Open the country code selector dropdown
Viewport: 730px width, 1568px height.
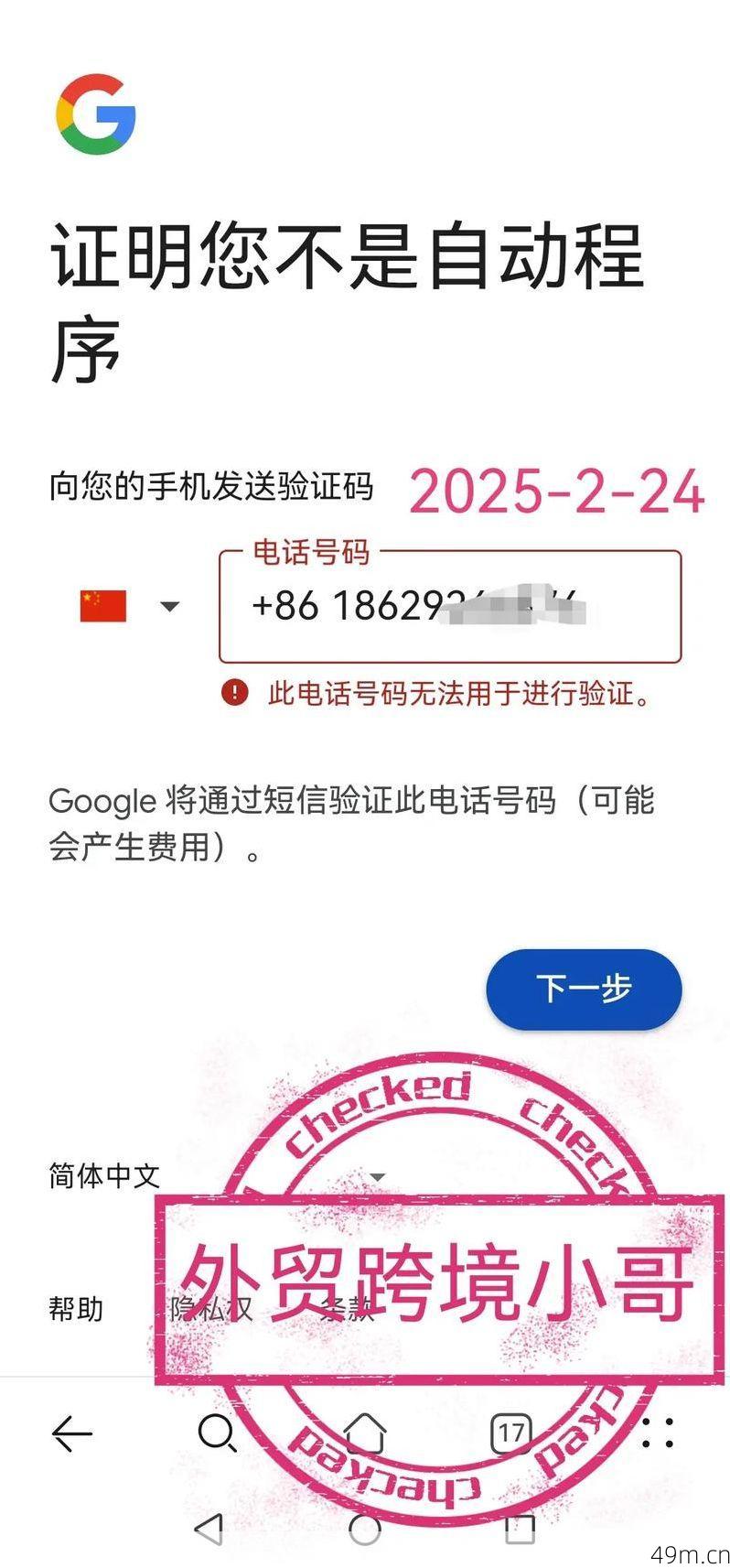pos(170,606)
